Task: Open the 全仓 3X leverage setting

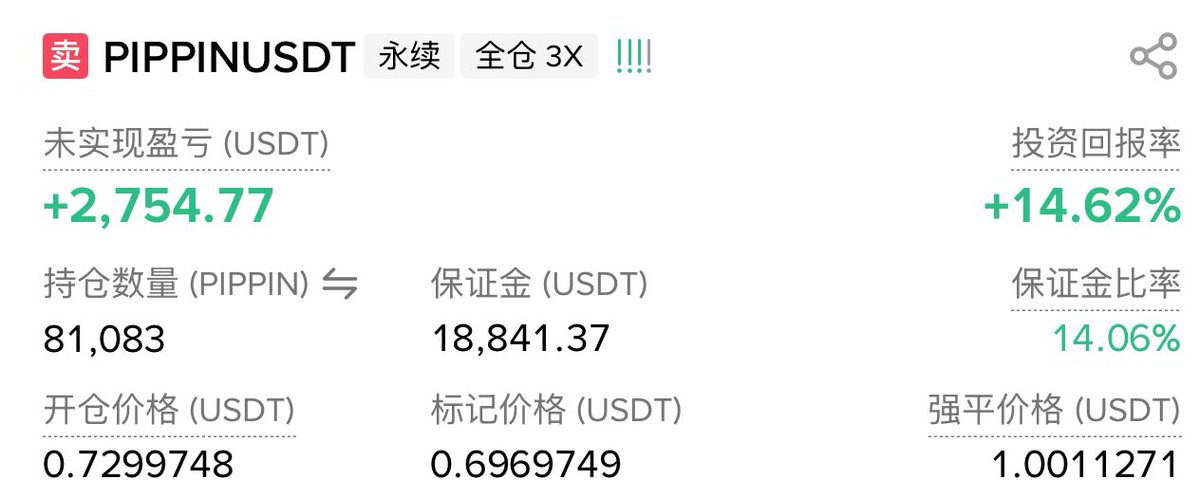Action: (x=528, y=57)
